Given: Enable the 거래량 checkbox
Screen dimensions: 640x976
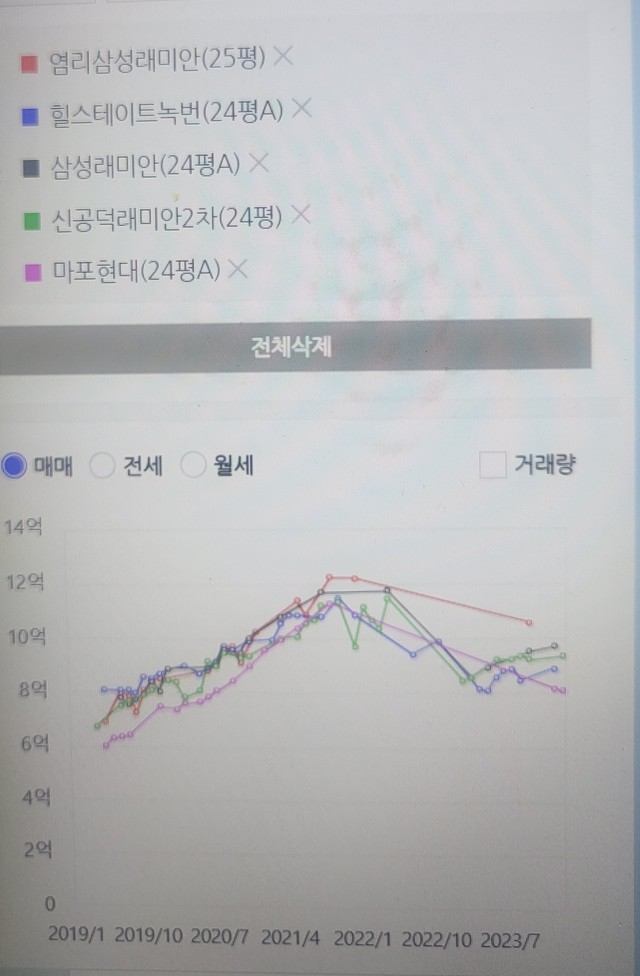Looking at the screenshot, I should [493, 465].
